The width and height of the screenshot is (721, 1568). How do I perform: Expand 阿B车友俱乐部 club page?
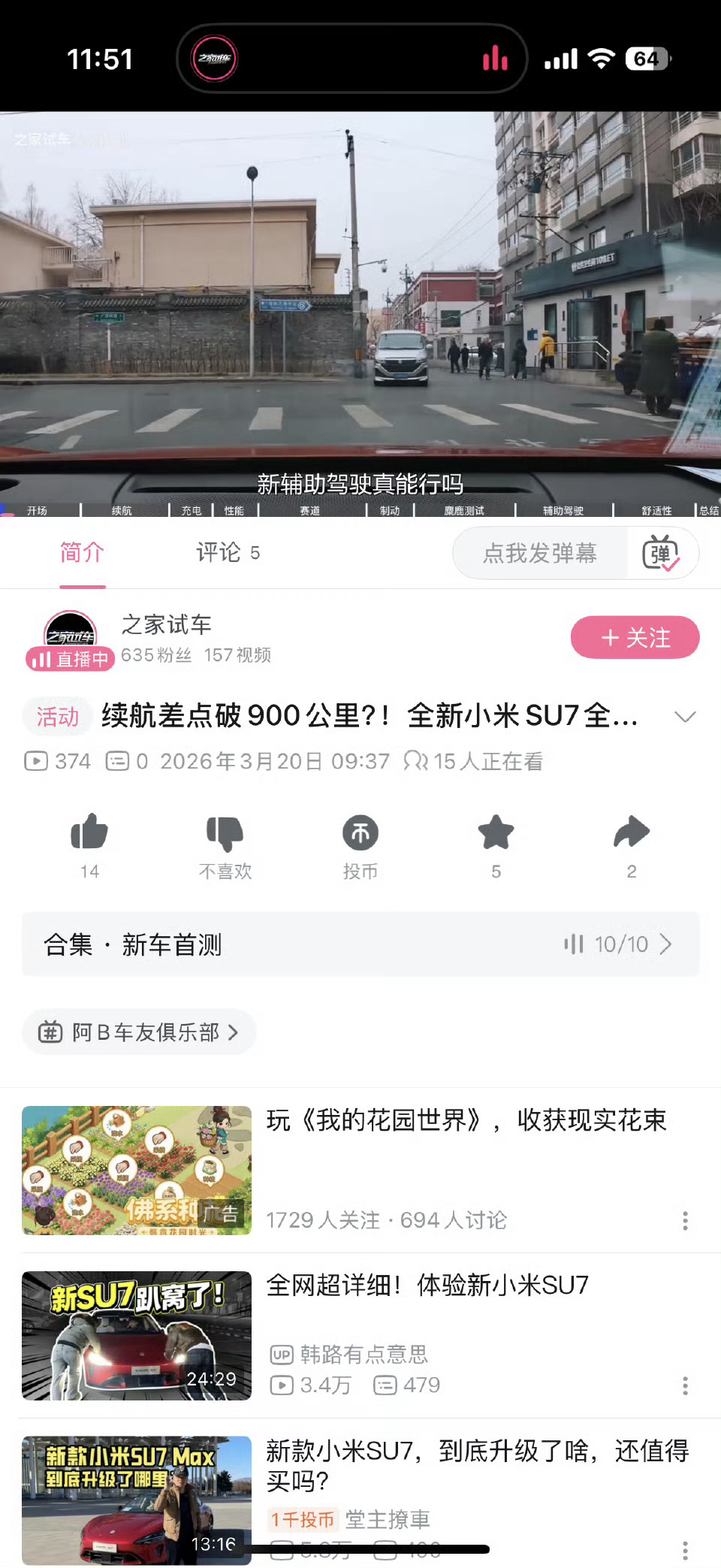point(139,1032)
